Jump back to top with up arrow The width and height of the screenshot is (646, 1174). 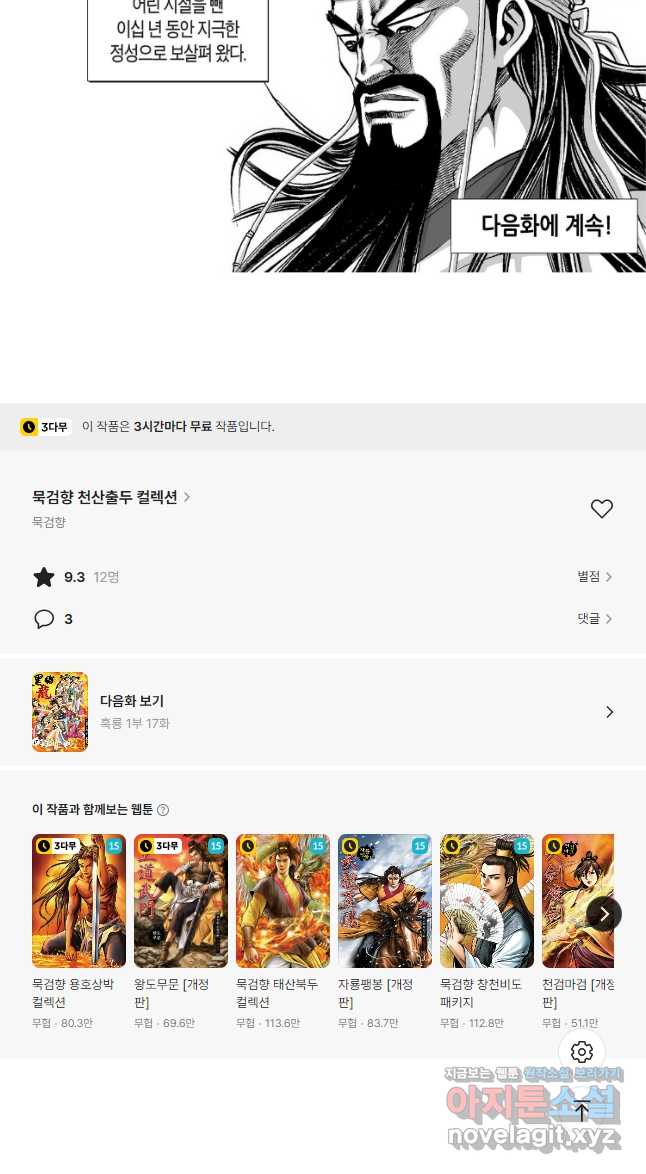[582, 1110]
